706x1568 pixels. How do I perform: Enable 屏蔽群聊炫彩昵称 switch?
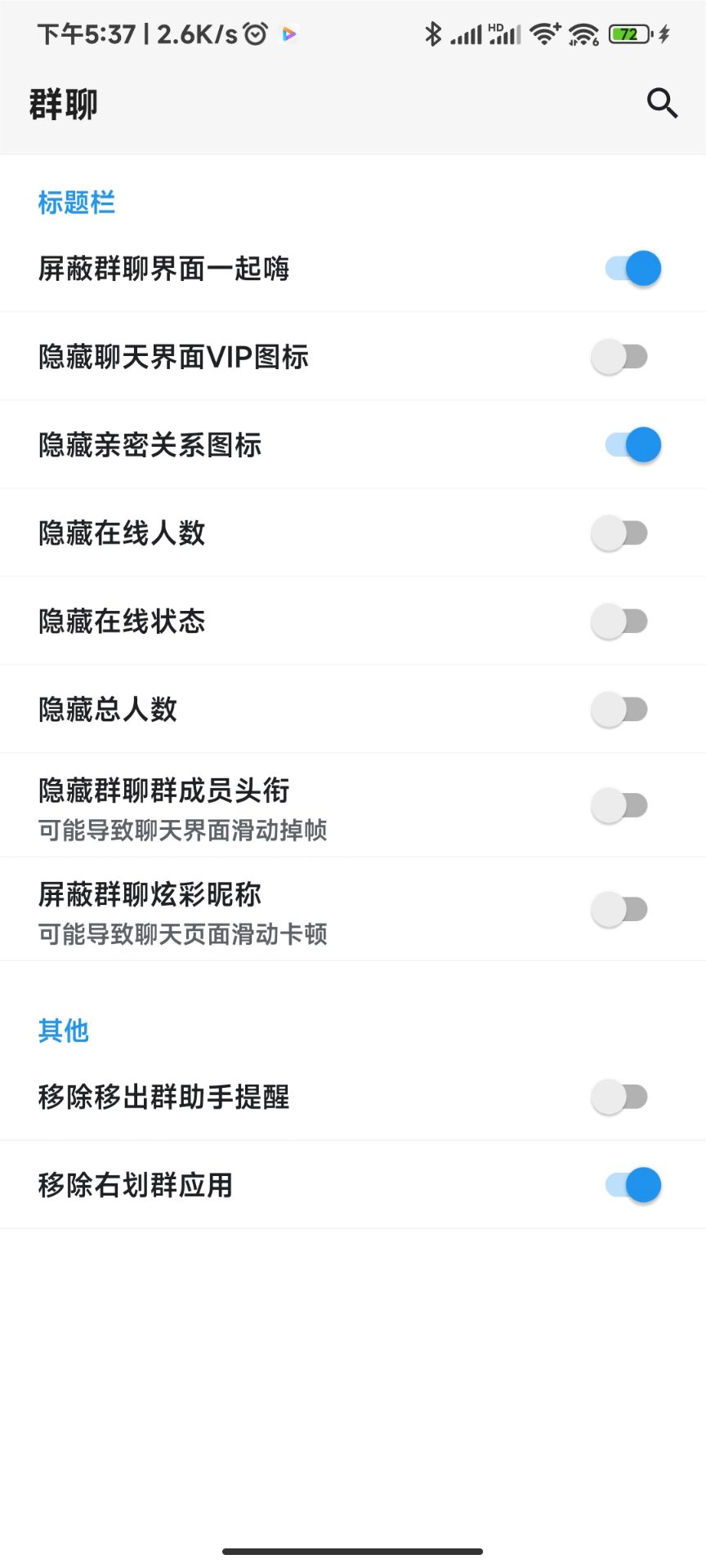pos(619,910)
